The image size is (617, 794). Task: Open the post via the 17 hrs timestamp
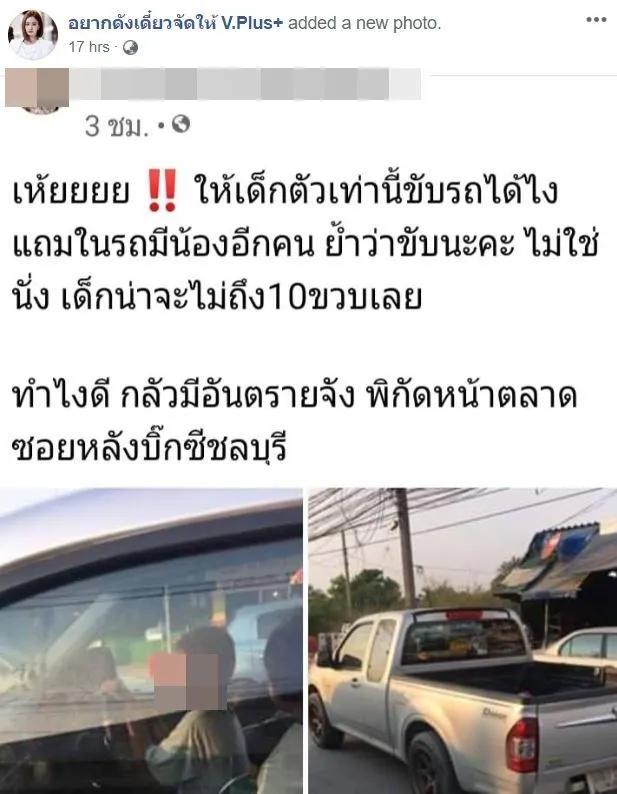pos(88,47)
